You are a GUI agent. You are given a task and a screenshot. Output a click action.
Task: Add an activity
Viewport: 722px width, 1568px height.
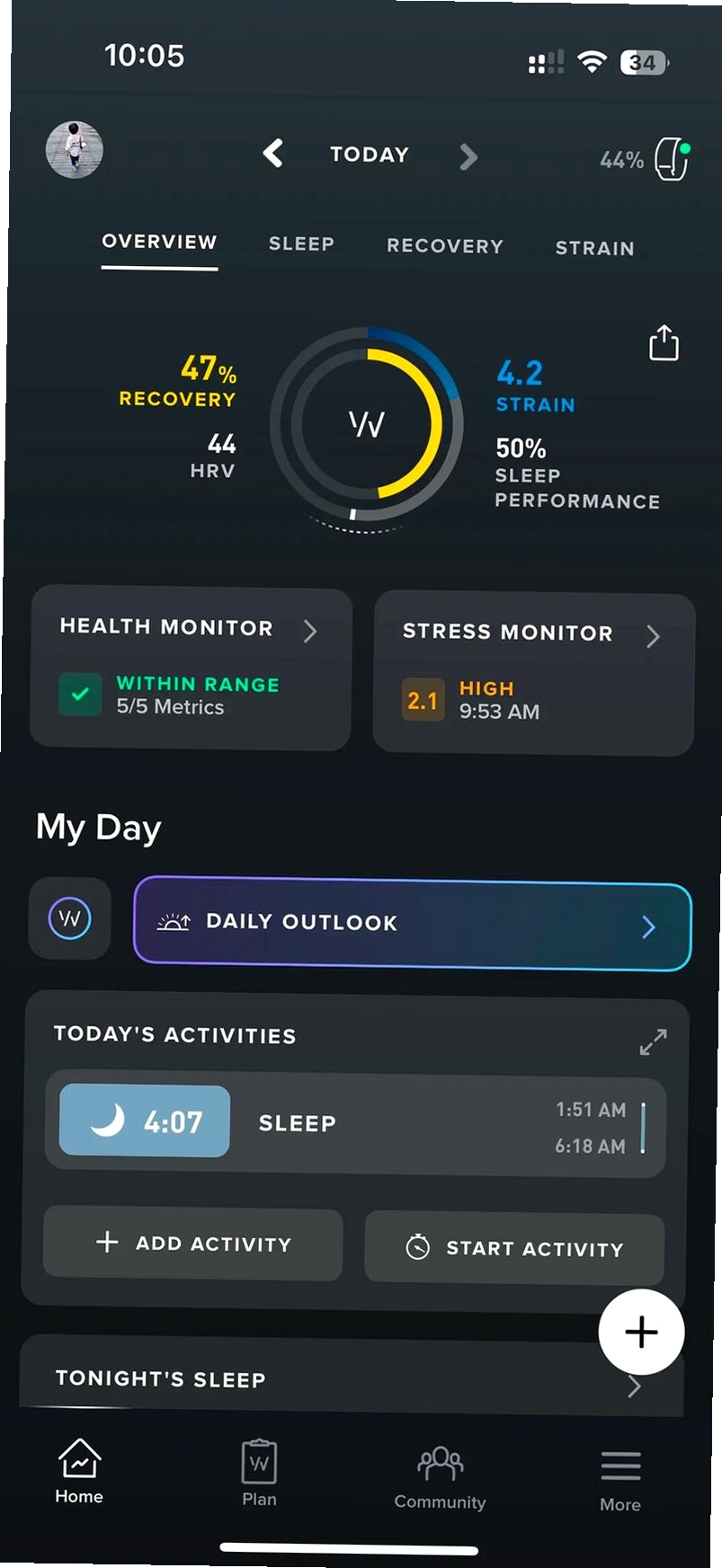[x=193, y=1244]
